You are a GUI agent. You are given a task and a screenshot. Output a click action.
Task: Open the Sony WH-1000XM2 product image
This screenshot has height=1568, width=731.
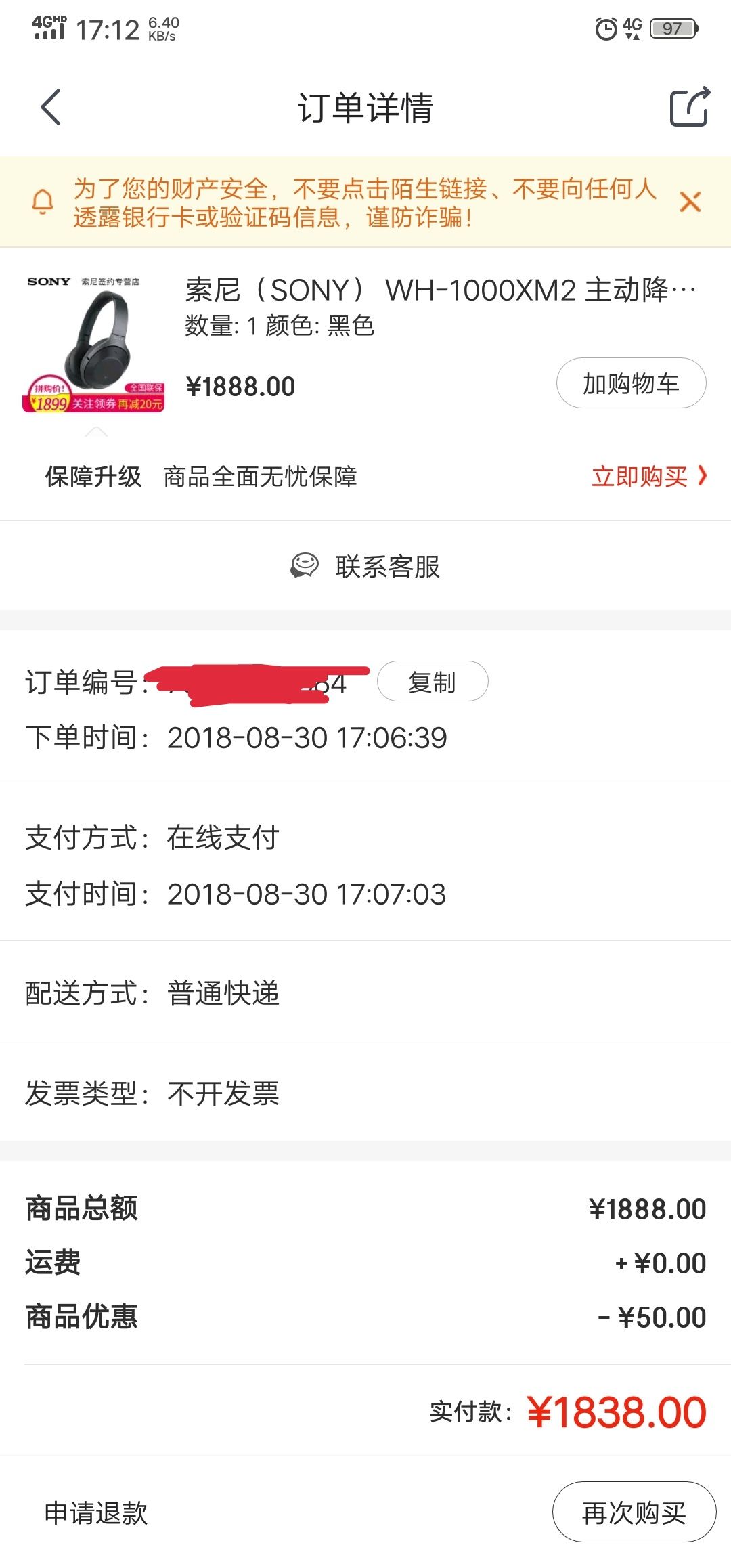coord(95,343)
